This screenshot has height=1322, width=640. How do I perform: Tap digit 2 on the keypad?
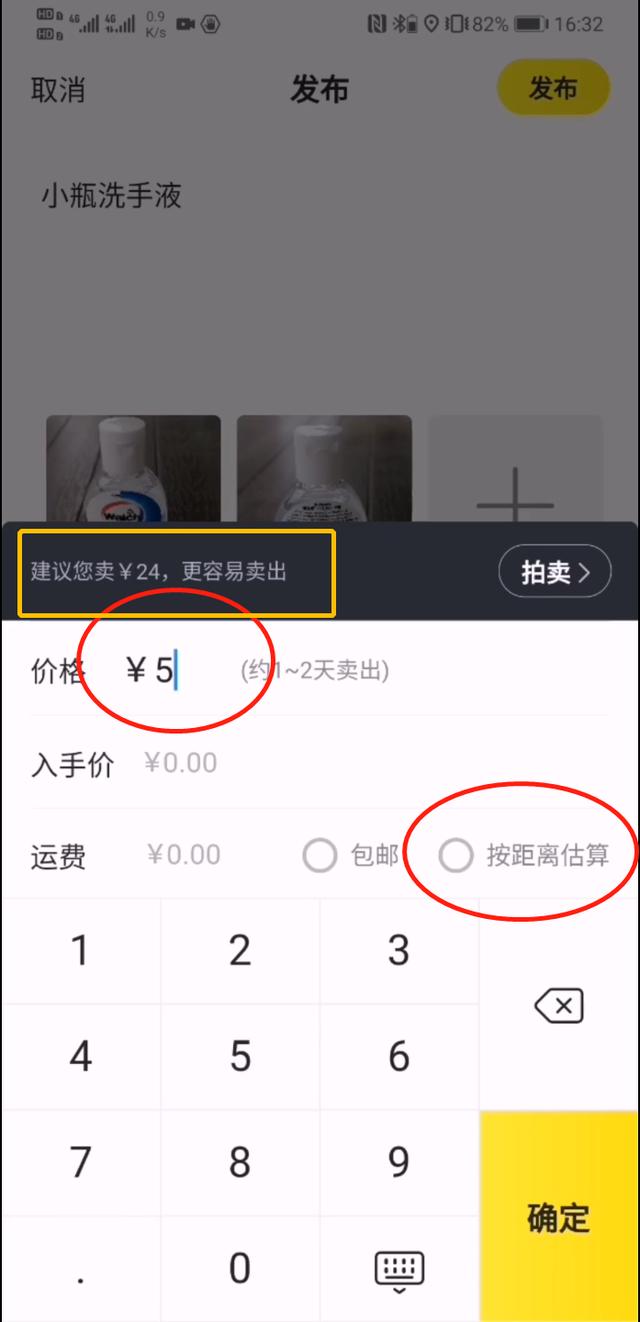click(240, 951)
